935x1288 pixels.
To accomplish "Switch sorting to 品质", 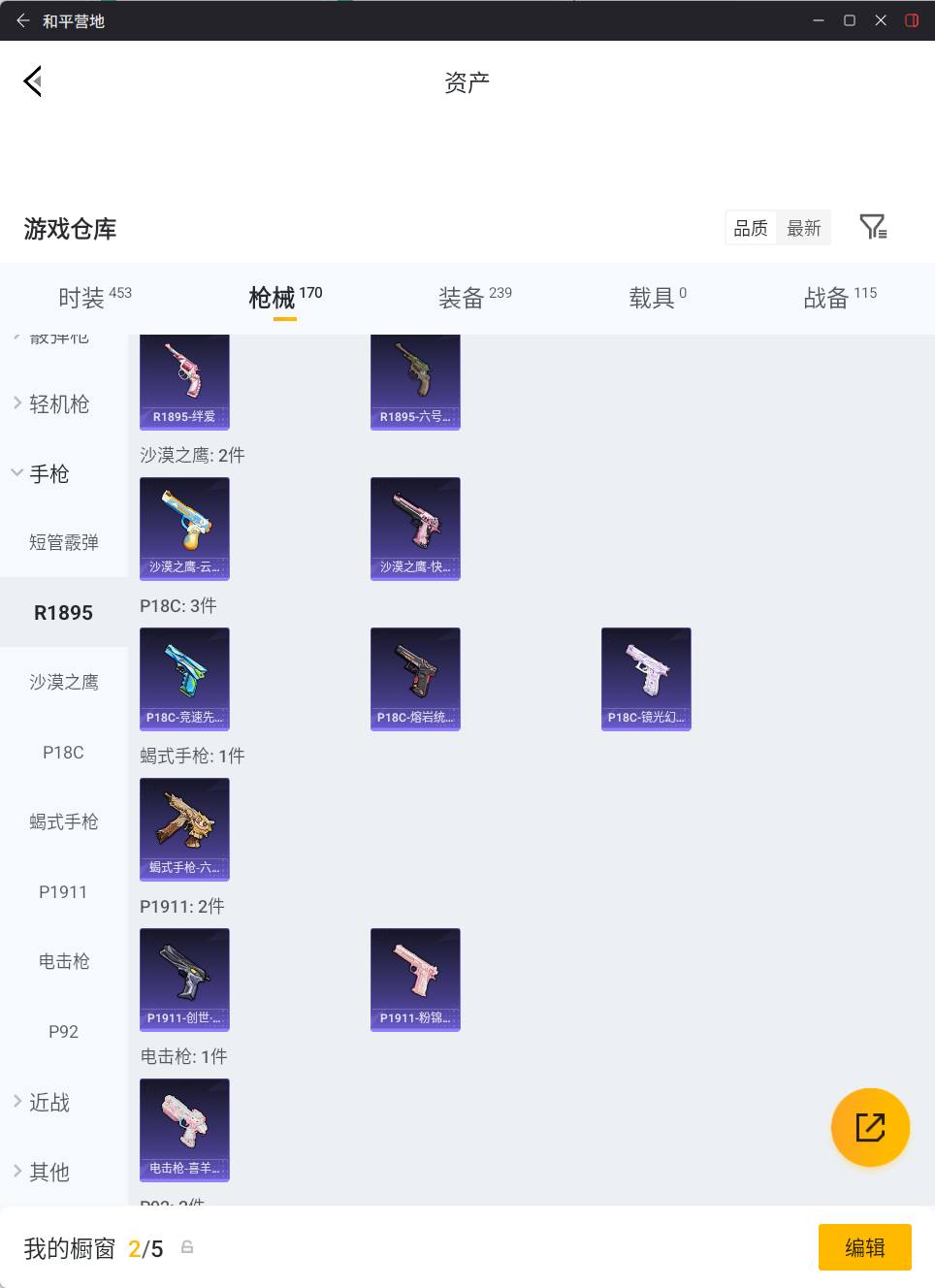I will (x=750, y=227).
